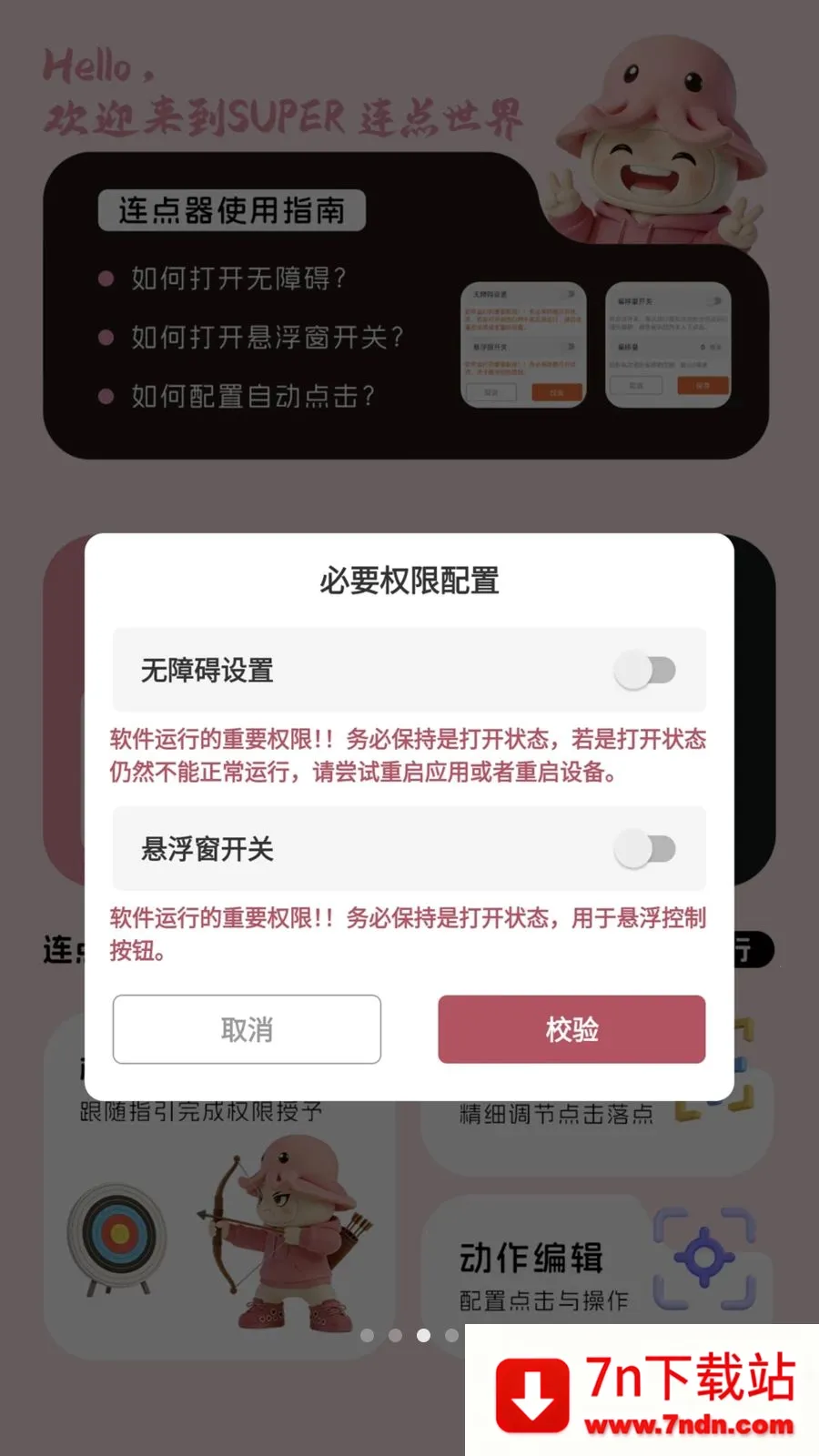This screenshot has height=1456, width=819.
Task: Click the fourth carousel indicator dot
Action: 452,1336
